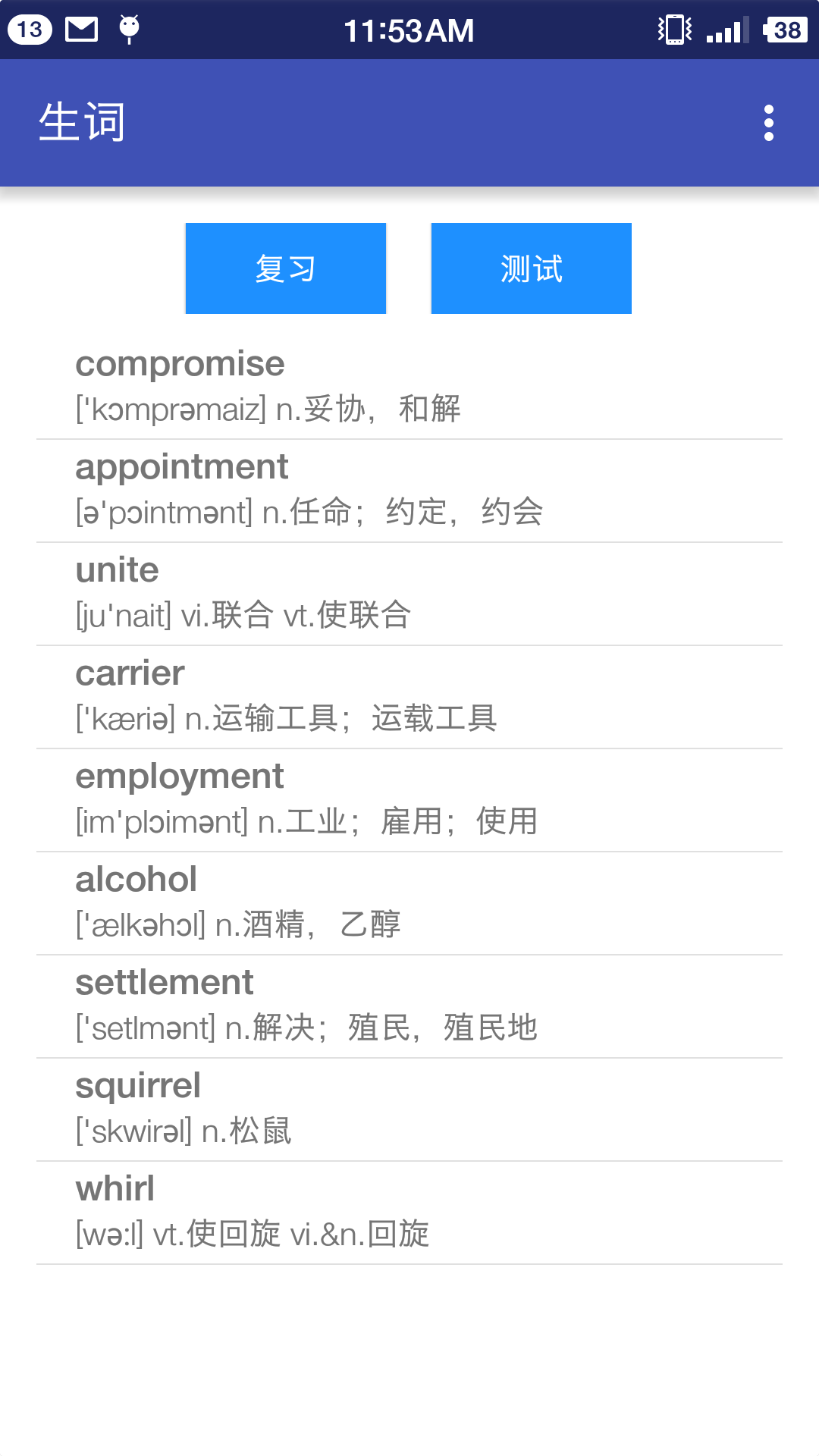Open the overflow menu

point(768,123)
